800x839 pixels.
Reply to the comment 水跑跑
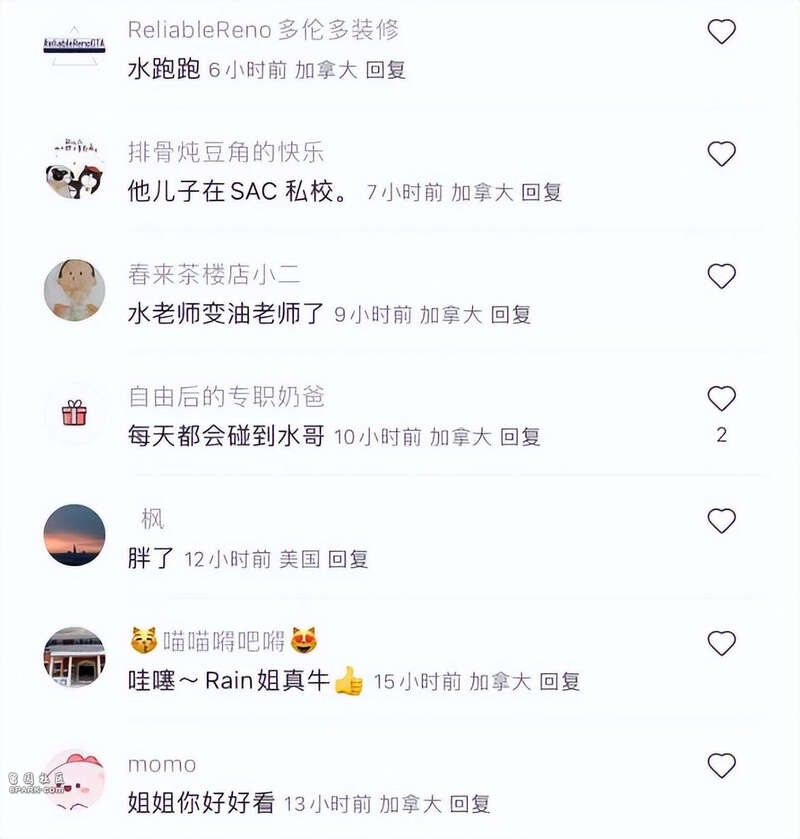point(385,71)
